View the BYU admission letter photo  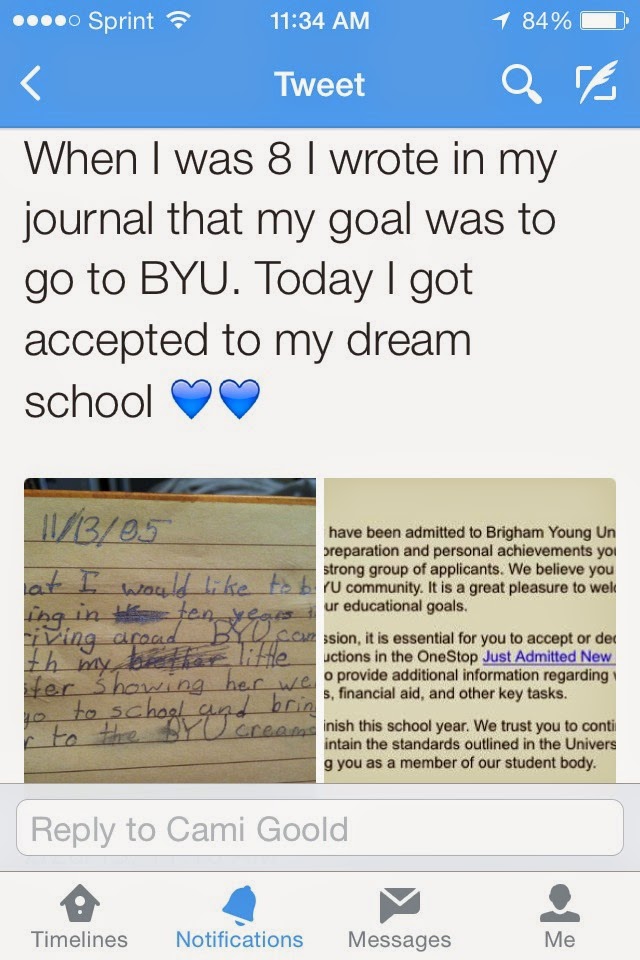(x=470, y=630)
